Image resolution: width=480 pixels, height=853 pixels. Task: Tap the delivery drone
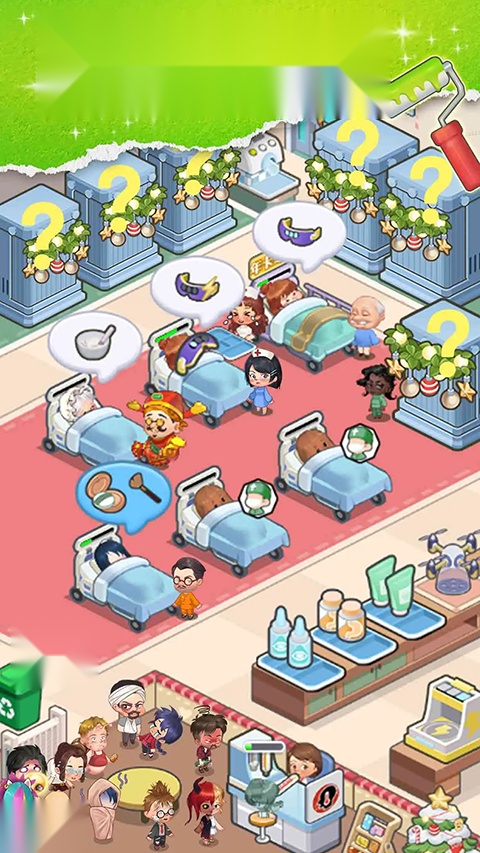click(452, 560)
